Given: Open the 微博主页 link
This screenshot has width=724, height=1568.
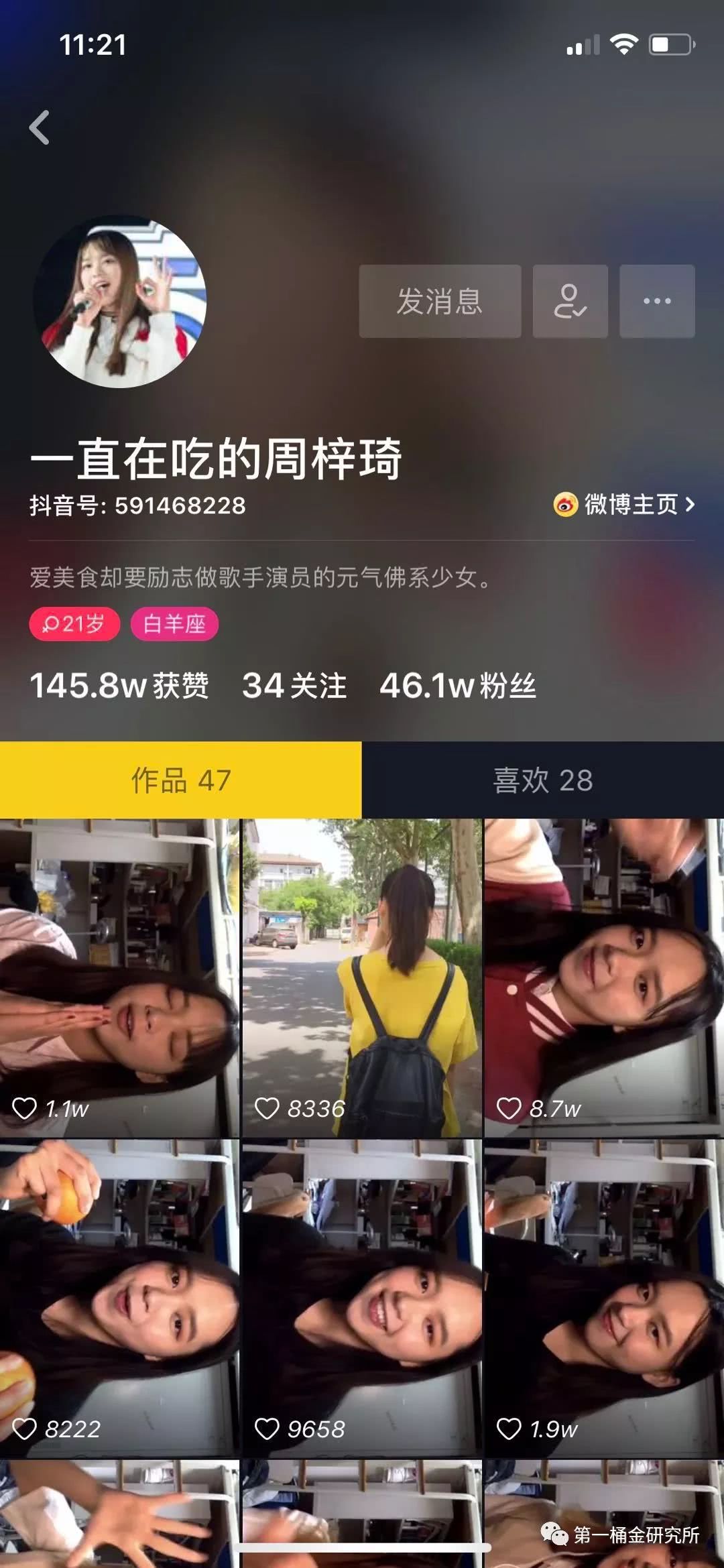Looking at the screenshot, I should pyautogui.click(x=624, y=504).
